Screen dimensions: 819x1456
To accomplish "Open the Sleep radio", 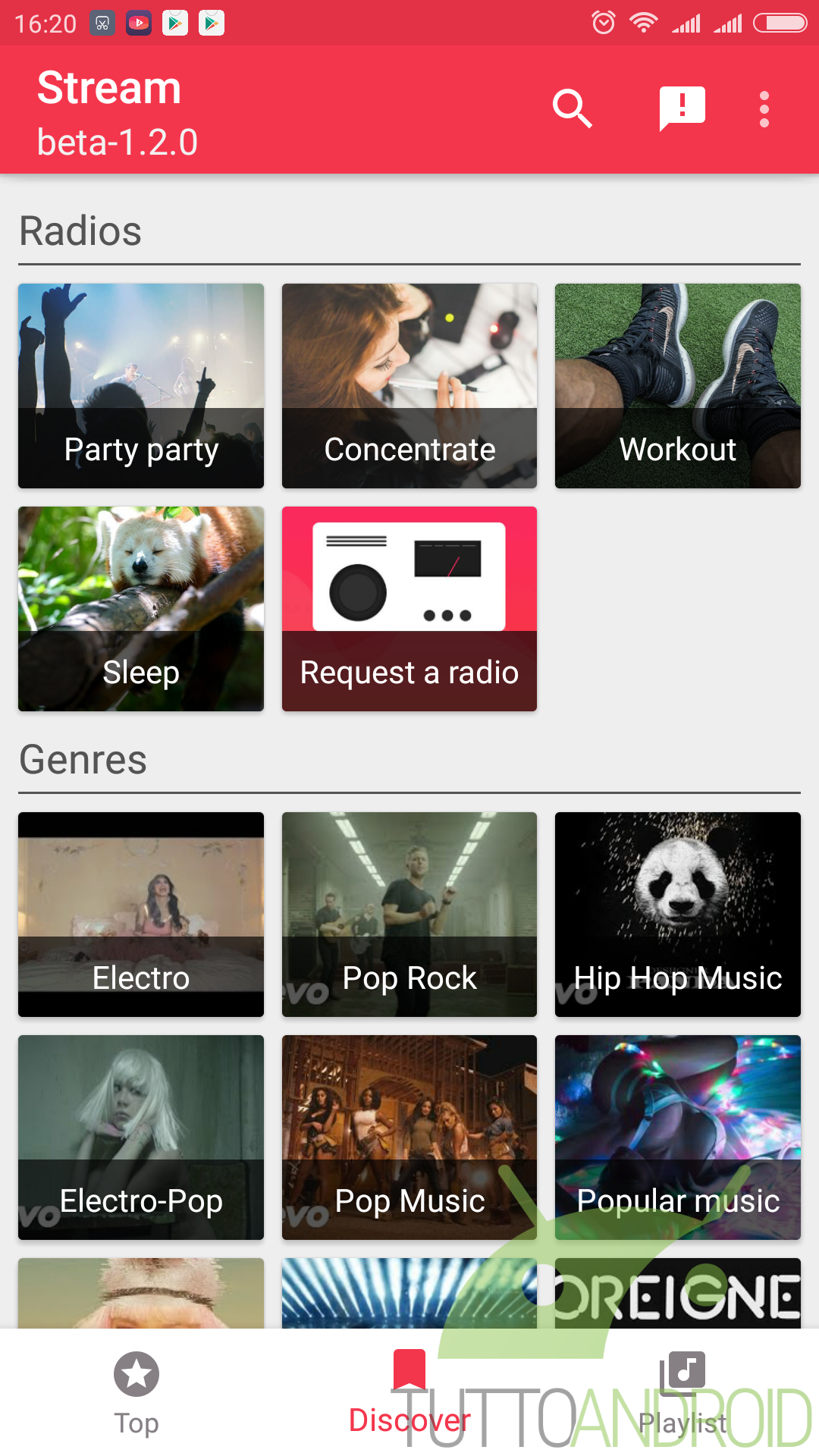I will (x=141, y=609).
